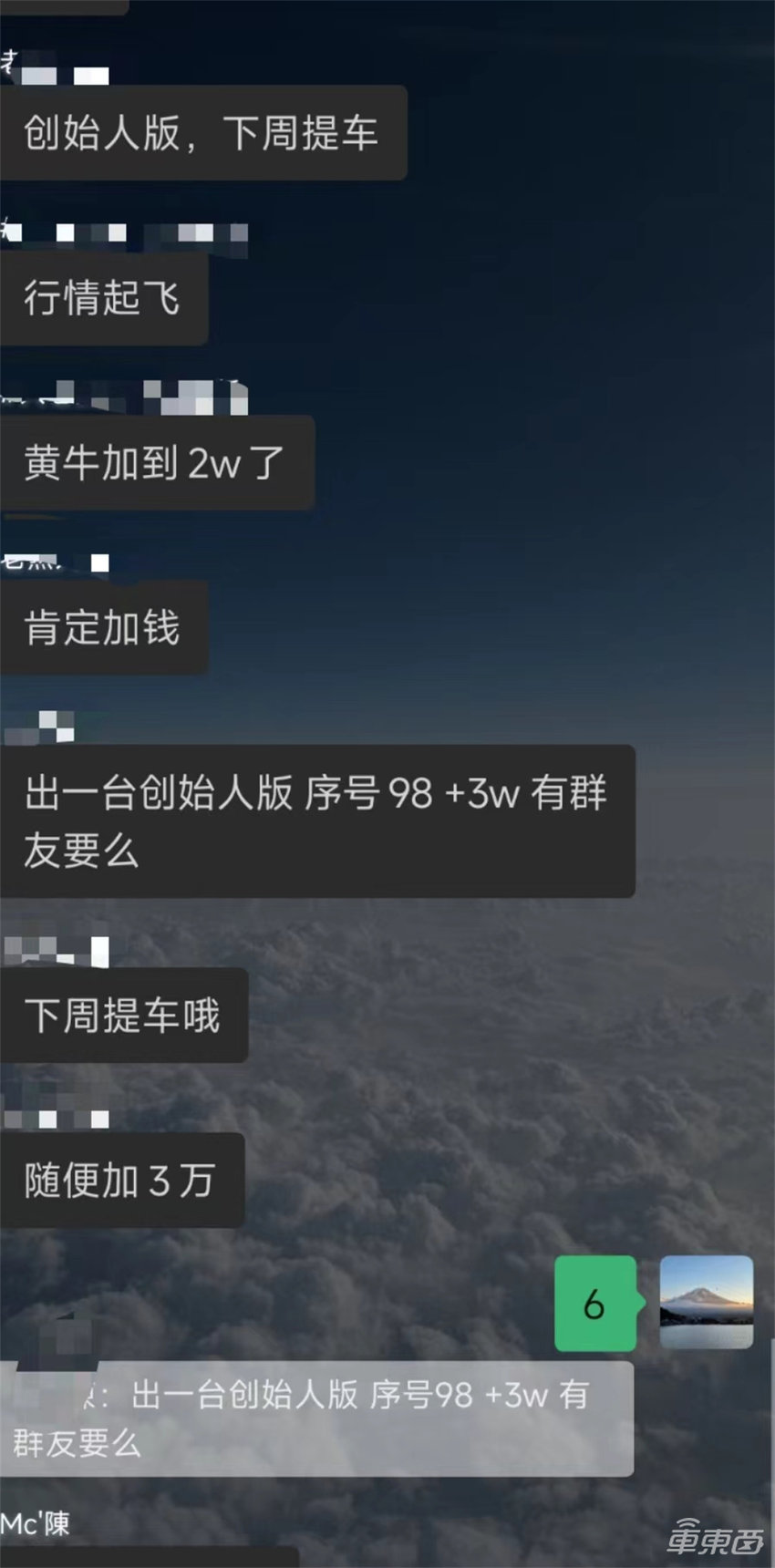Image resolution: width=775 pixels, height=1568 pixels.
Task: Select the partially visible bubble at screen bottom
Action: coord(146,1561)
